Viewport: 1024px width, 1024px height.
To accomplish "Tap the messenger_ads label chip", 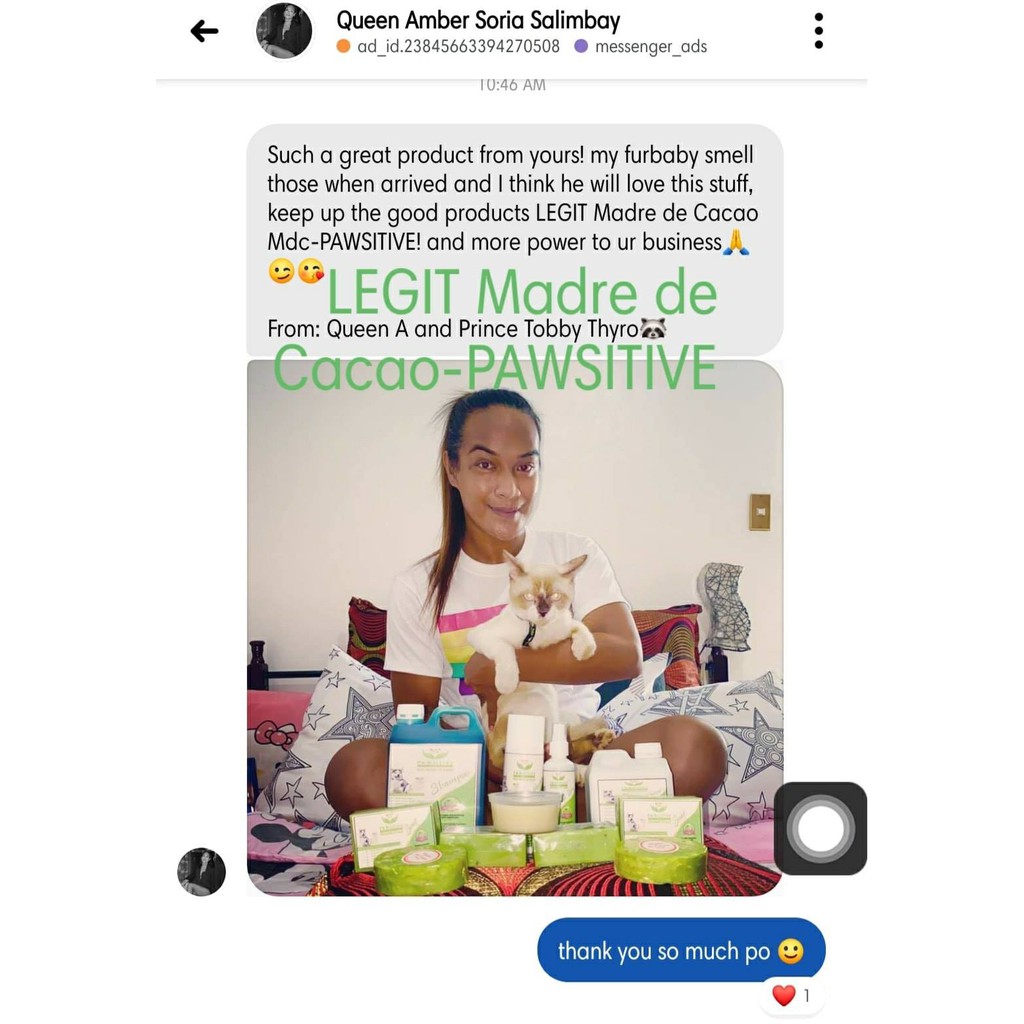I will tap(641, 46).
